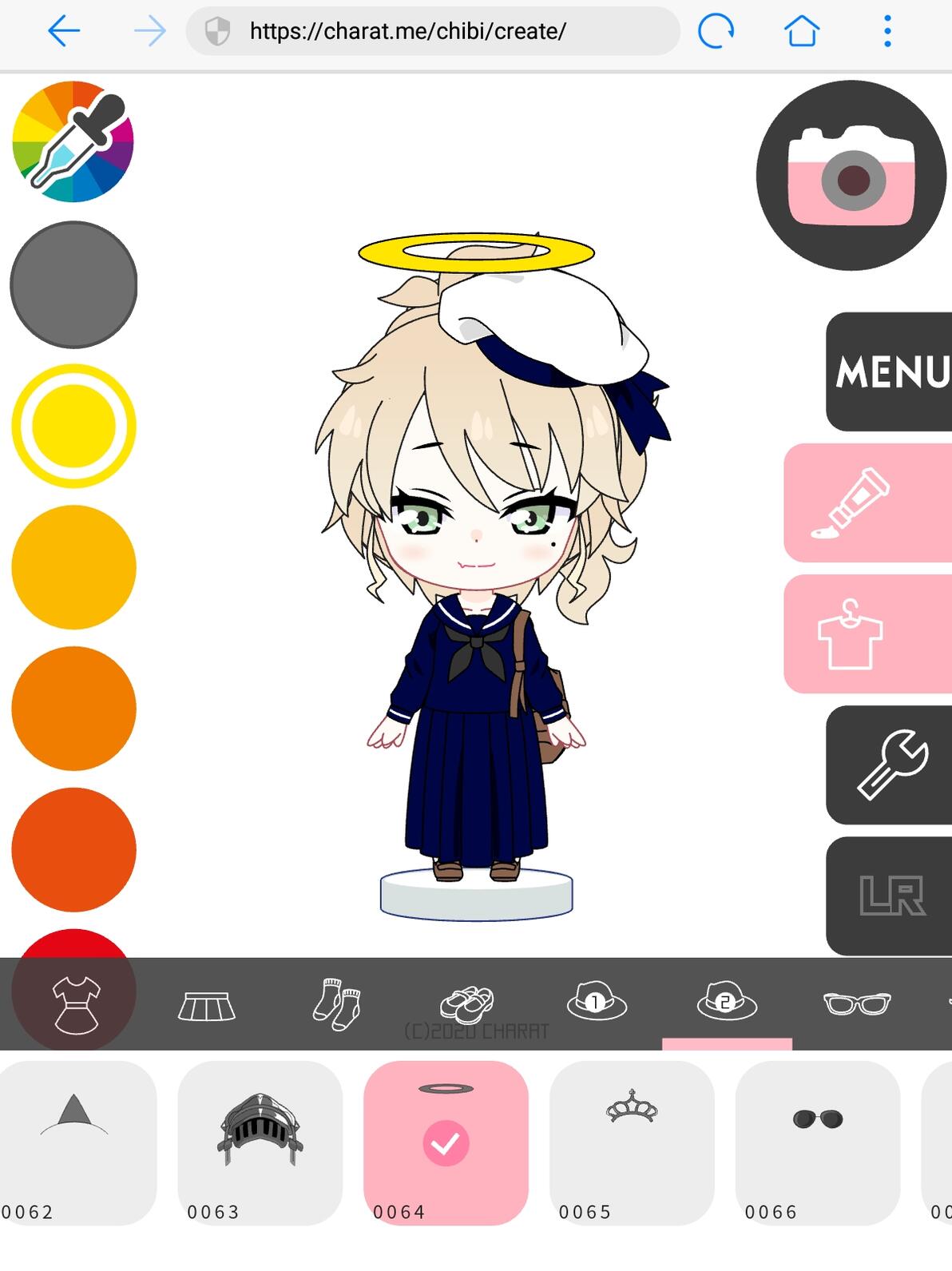Choose the amber color swatch

(x=73, y=567)
